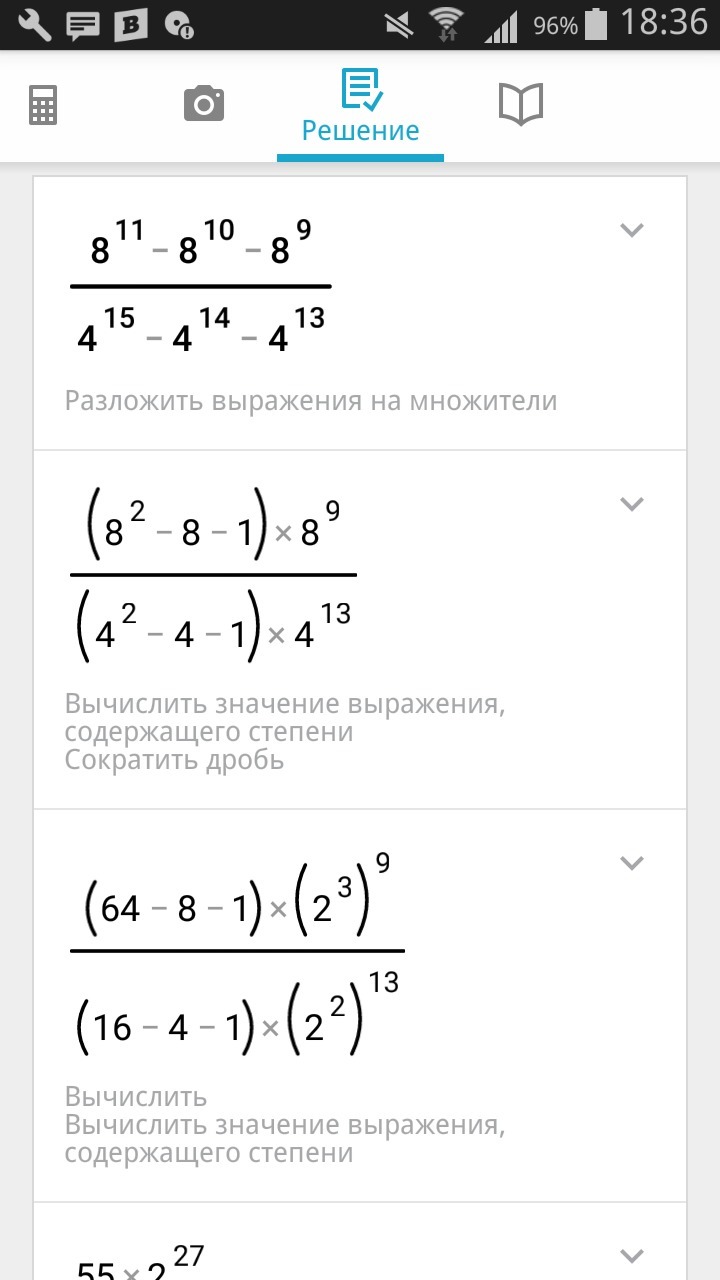
Task: Expand the step starting with 55 × 2
Action: (x=631, y=1255)
